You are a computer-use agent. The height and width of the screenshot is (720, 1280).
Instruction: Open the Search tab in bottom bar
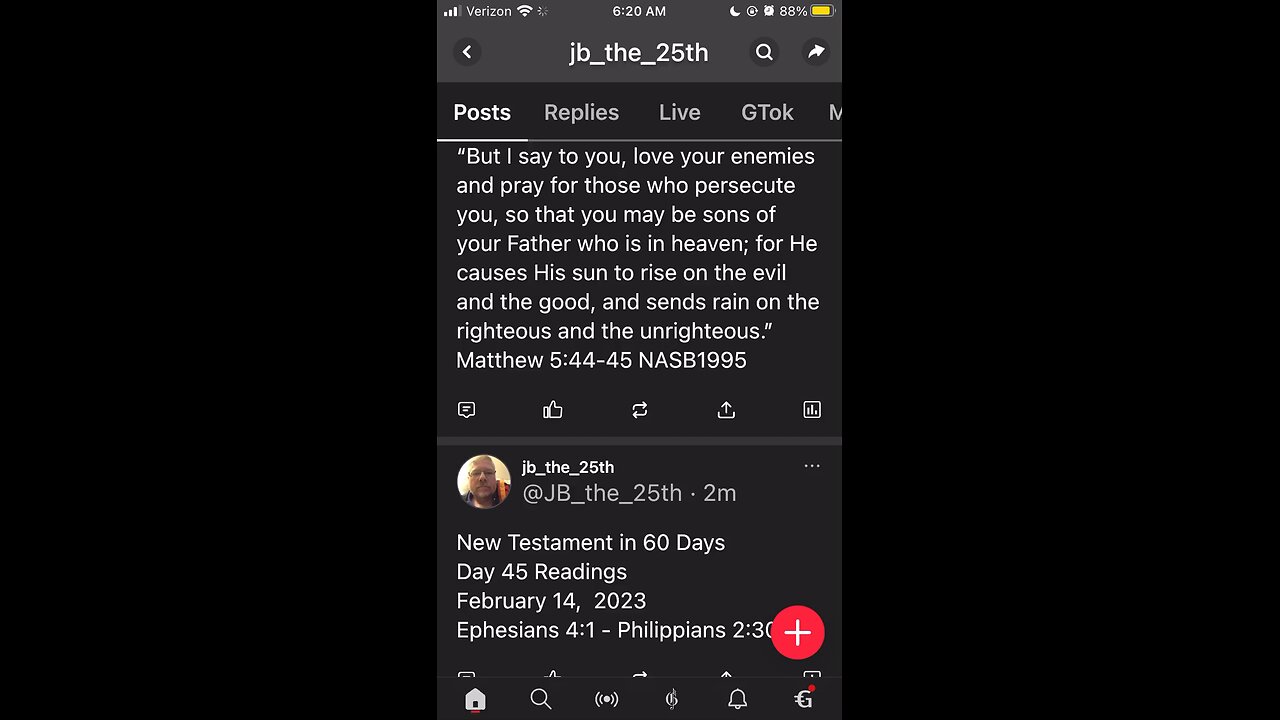(x=541, y=699)
